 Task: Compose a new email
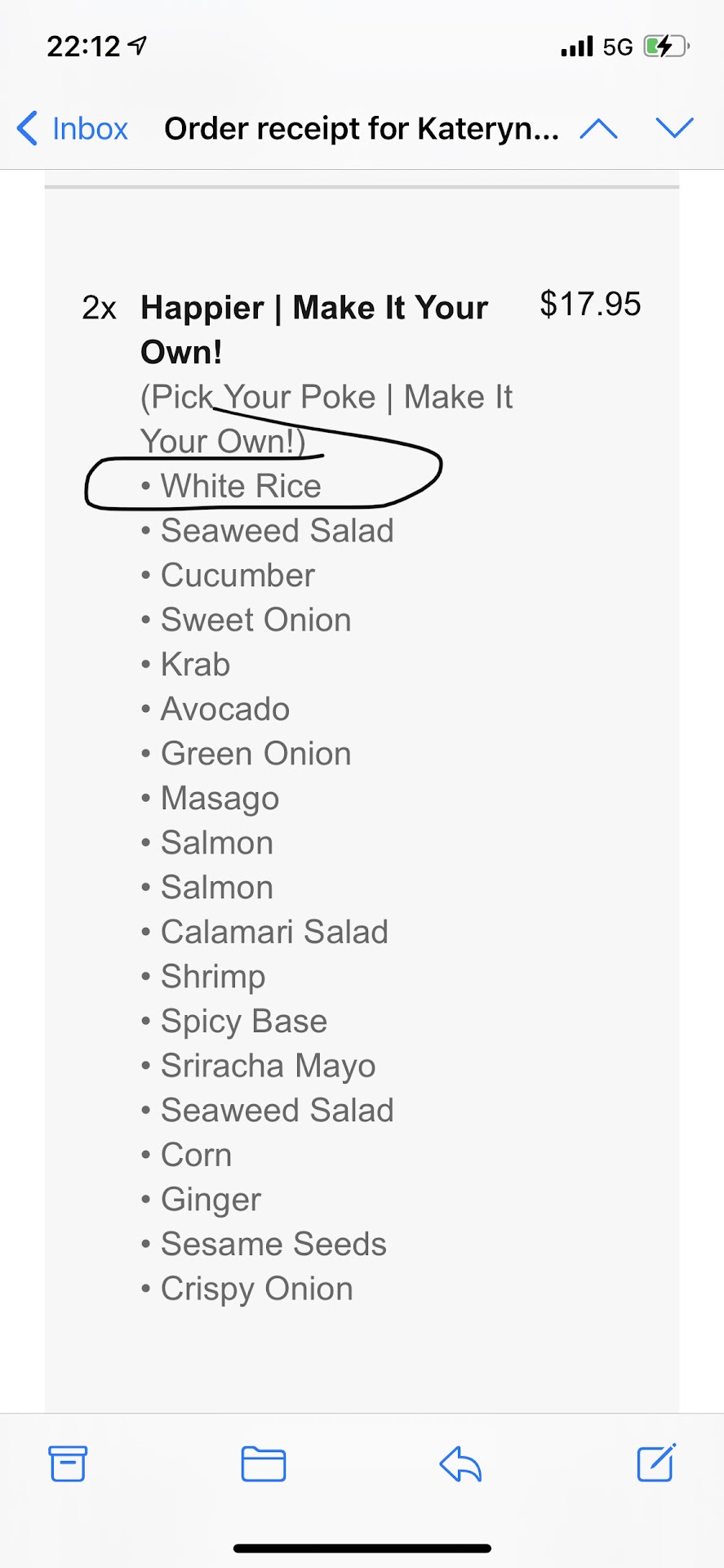pos(656,1463)
